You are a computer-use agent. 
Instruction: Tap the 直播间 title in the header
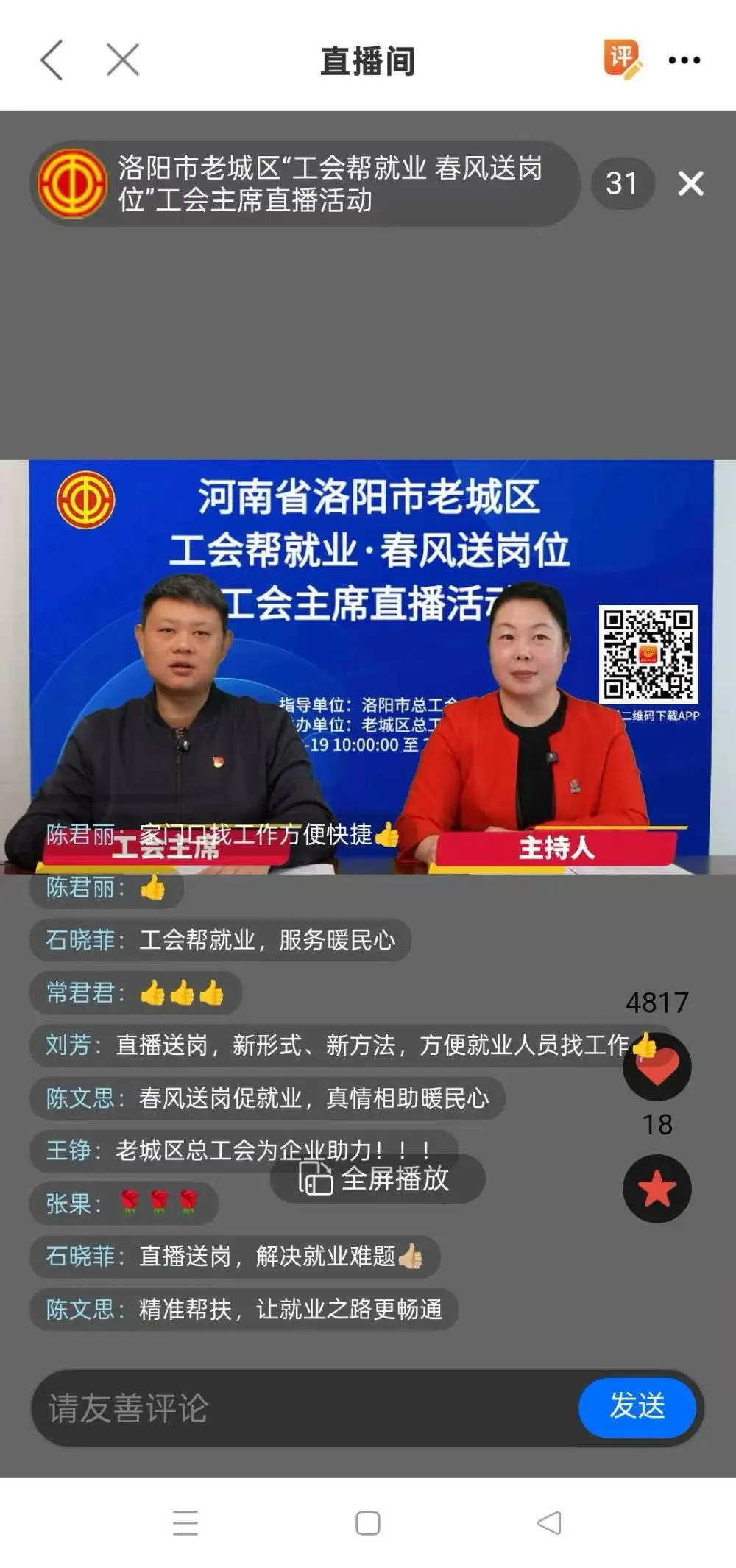(x=367, y=60)
